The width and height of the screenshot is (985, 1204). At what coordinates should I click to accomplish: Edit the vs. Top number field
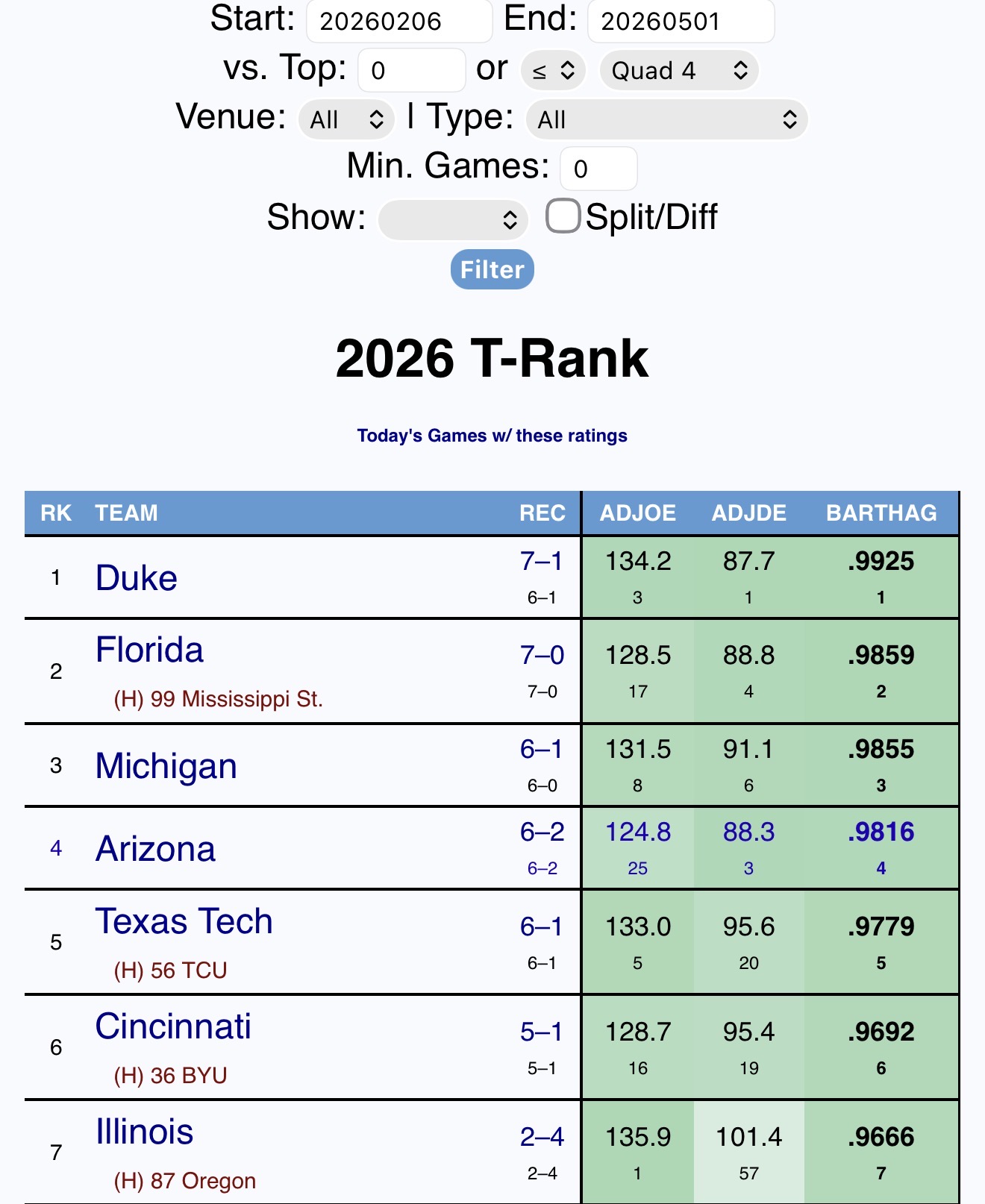[x=411, y=70]
